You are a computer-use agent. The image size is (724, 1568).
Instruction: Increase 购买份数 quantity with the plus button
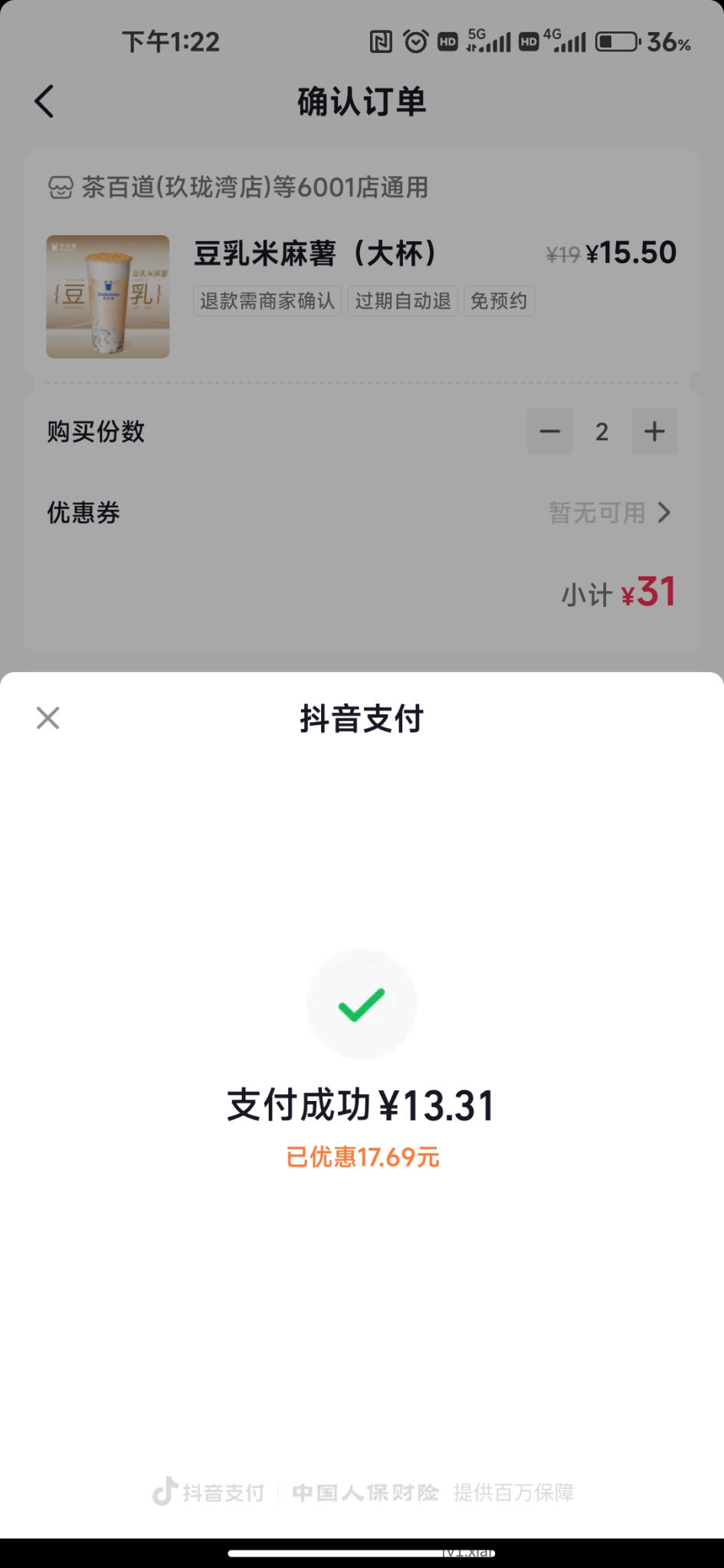pos(654,431)
